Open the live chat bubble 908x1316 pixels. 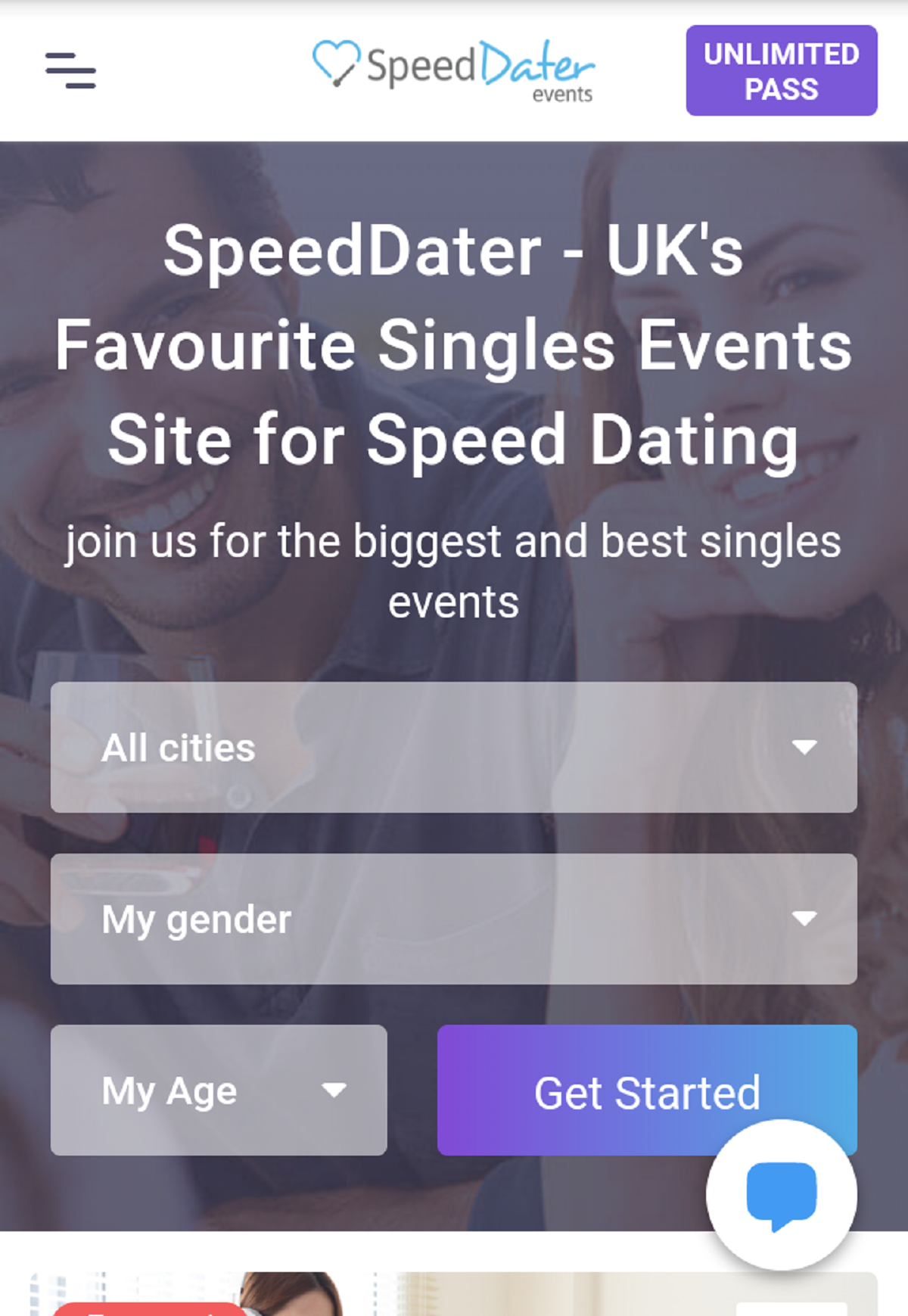tap(781, 1194)
